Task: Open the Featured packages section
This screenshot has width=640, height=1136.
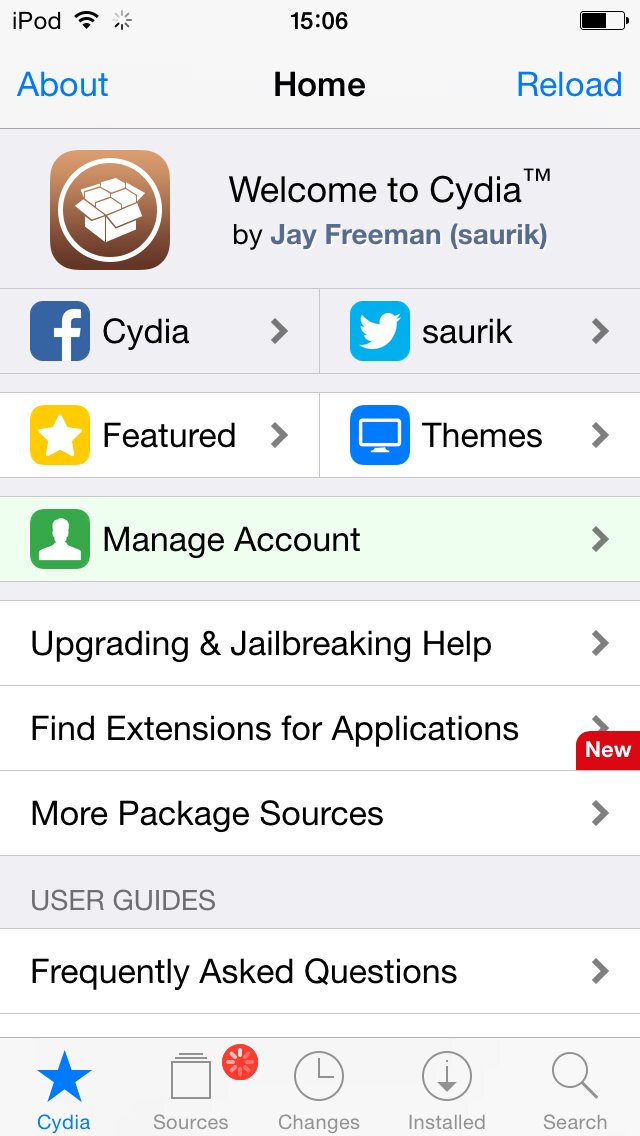Action: click(159, 435)
